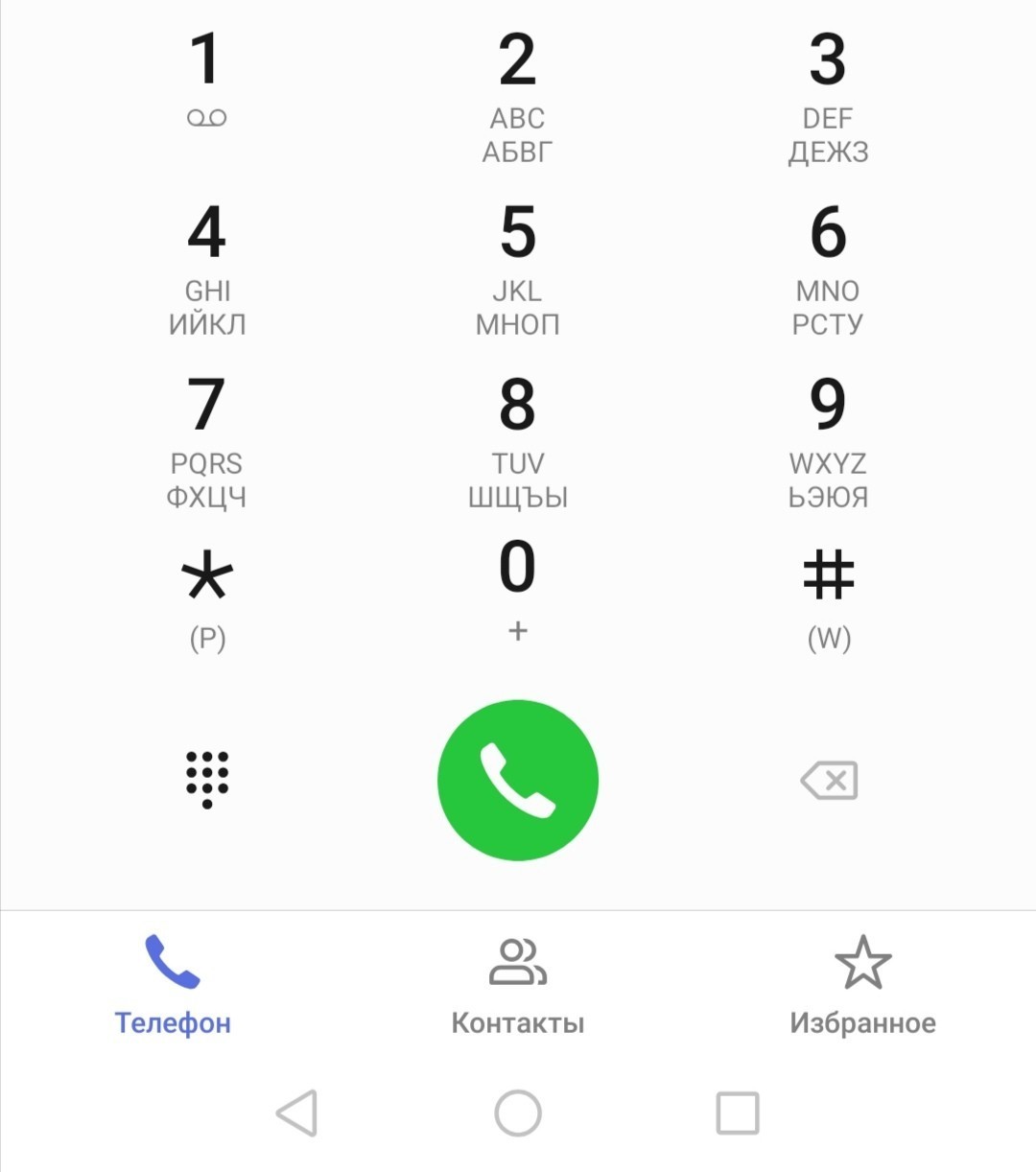Dial the number 5 key
Screen dimensions: 1036x1172
coord(517,269)
